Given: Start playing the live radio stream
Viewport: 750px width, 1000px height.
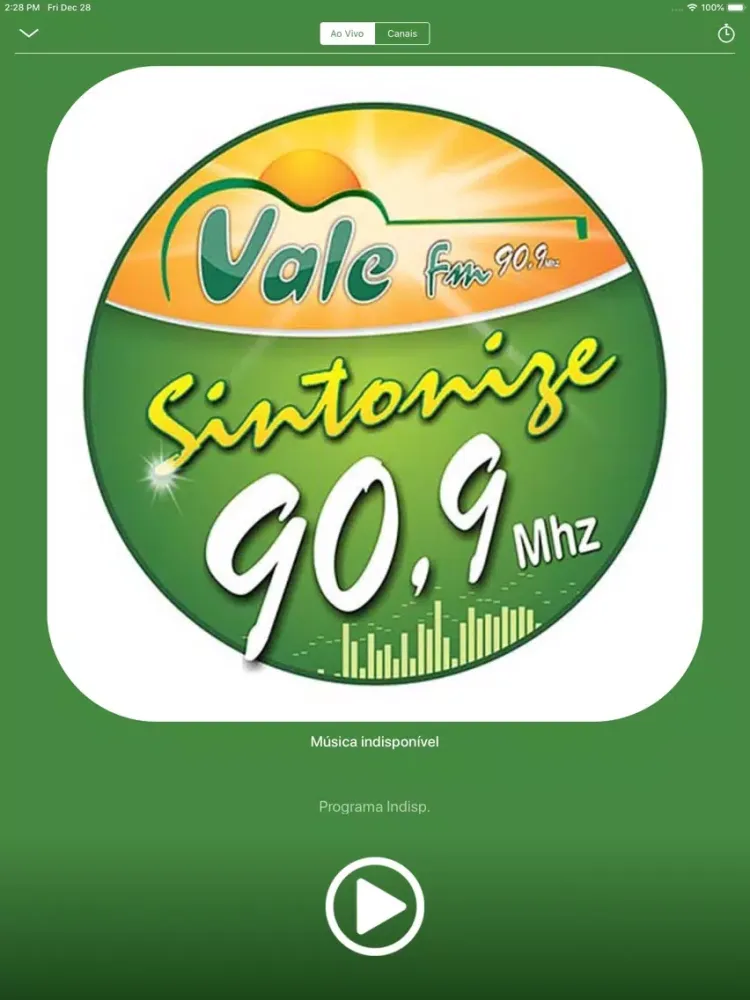Looking at the screenshot, I should click(x=375, y=907).
